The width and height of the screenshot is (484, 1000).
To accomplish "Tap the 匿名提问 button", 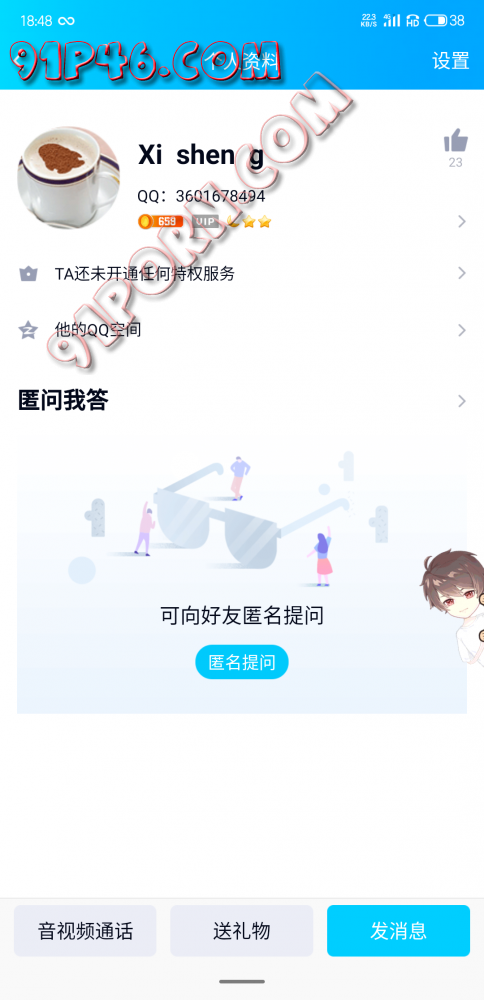I will [242, 662].
